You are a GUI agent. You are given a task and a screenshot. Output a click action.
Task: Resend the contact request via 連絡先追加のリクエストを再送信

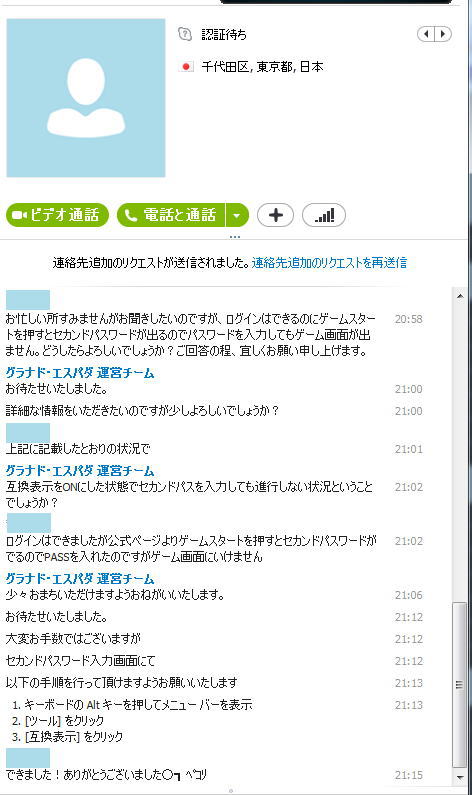tap(329, 263)
